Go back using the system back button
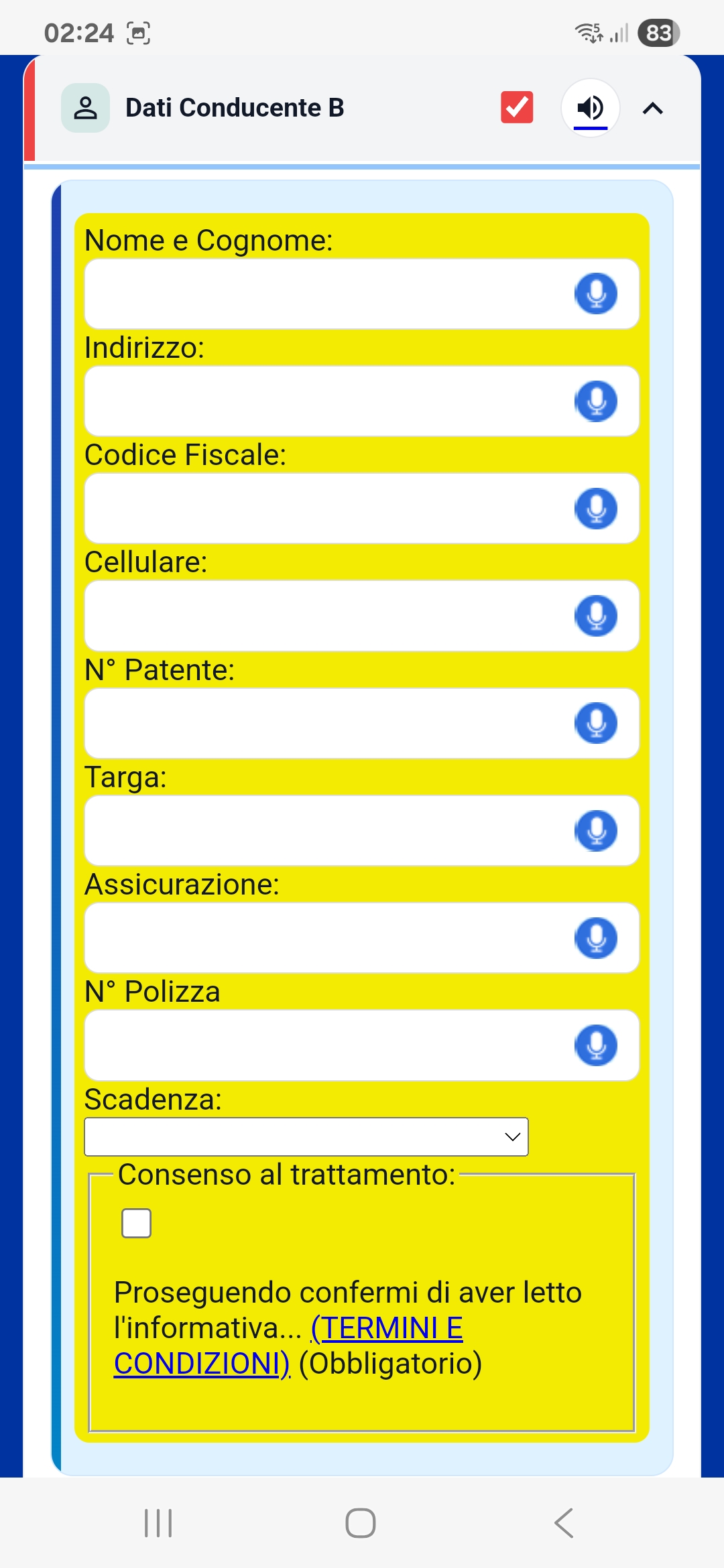 coord(564,1523)
